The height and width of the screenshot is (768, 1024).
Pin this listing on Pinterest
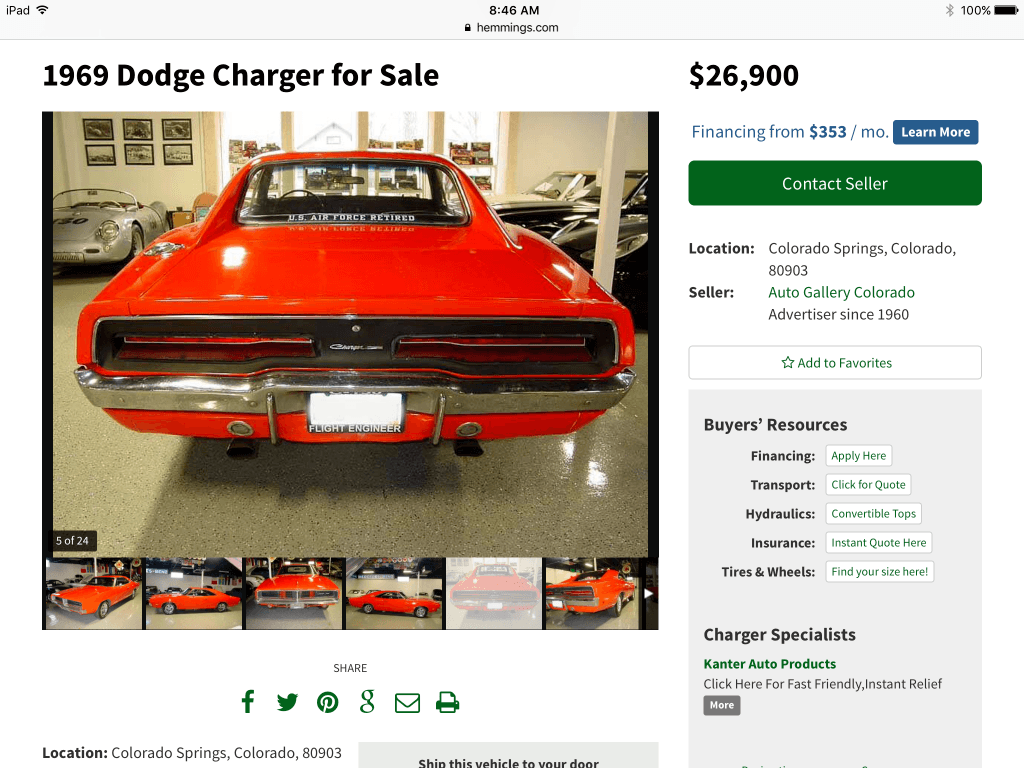327,702
